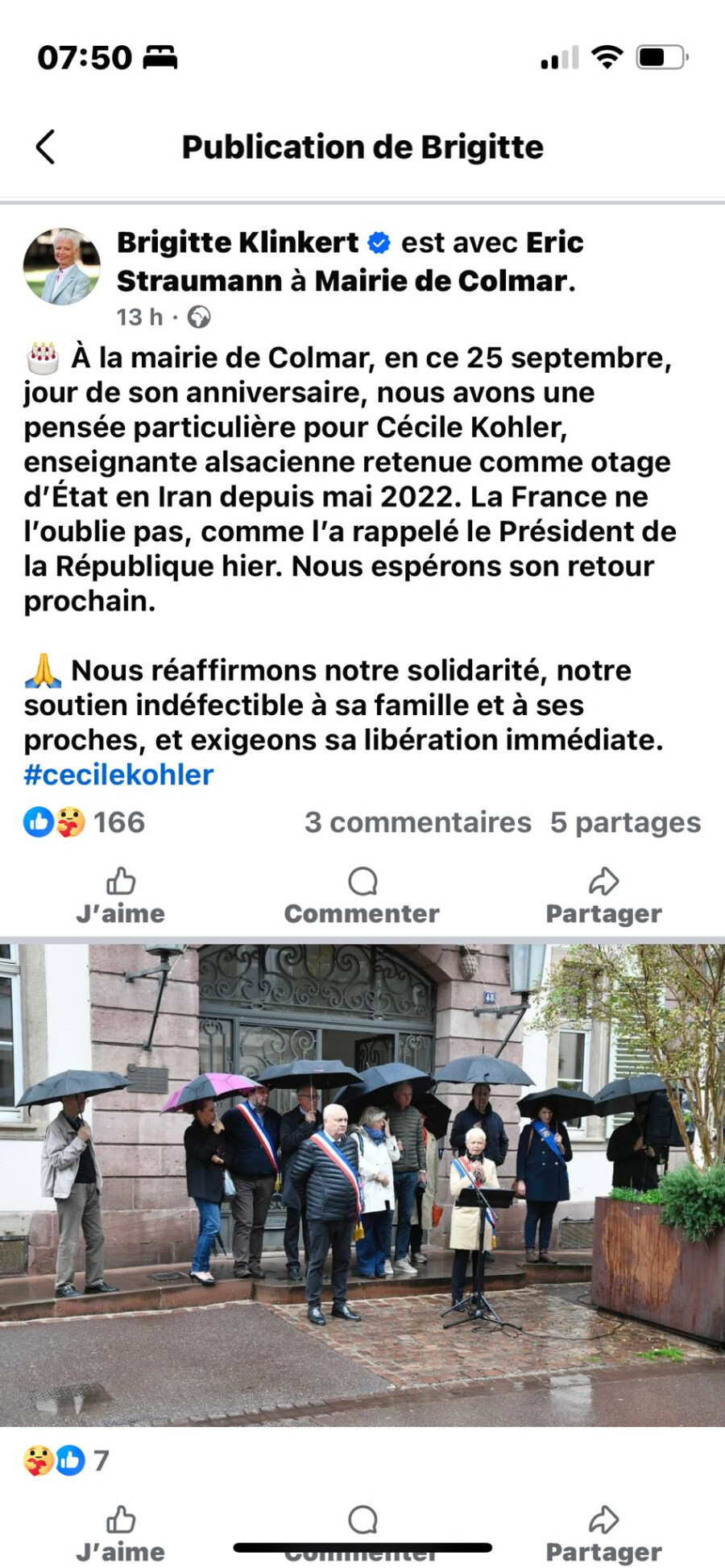The height and width of the screenshot is (1568, 725).
Task: Like the photo using the lower J'aime
Action: point(121,1534)
